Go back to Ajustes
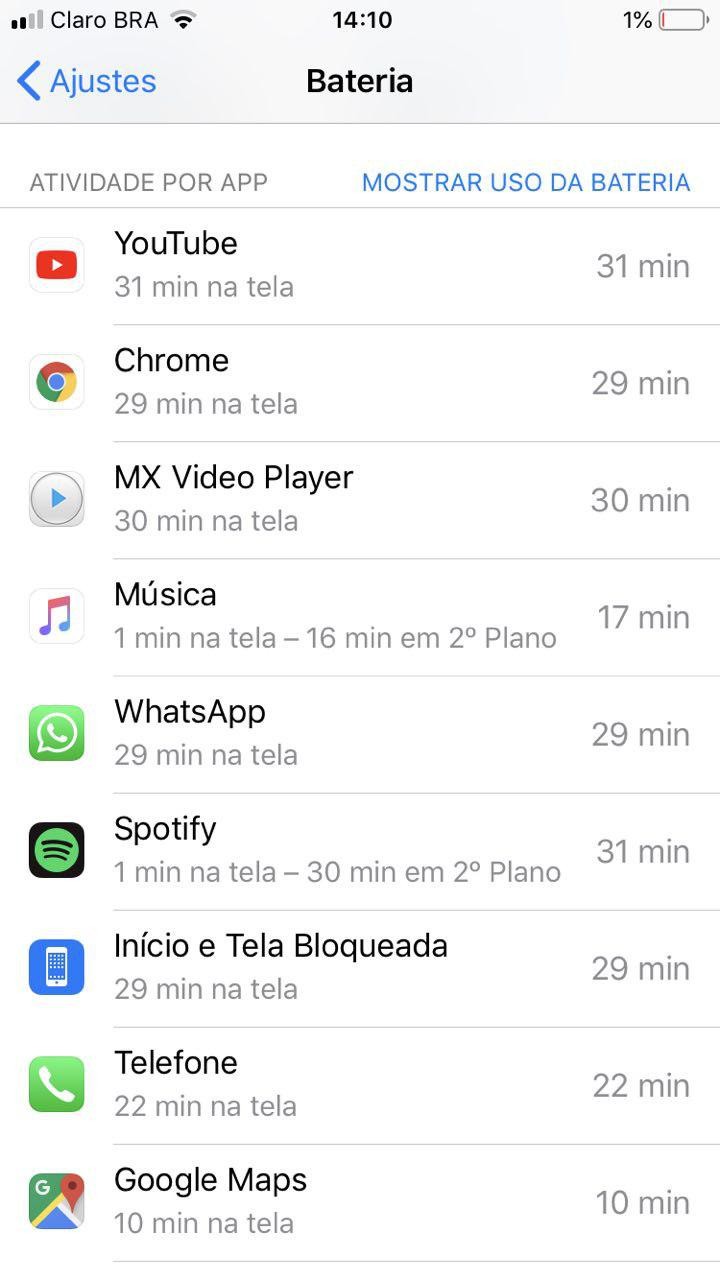The height and width of the screenshot is (1280, 720). point(88,81)
